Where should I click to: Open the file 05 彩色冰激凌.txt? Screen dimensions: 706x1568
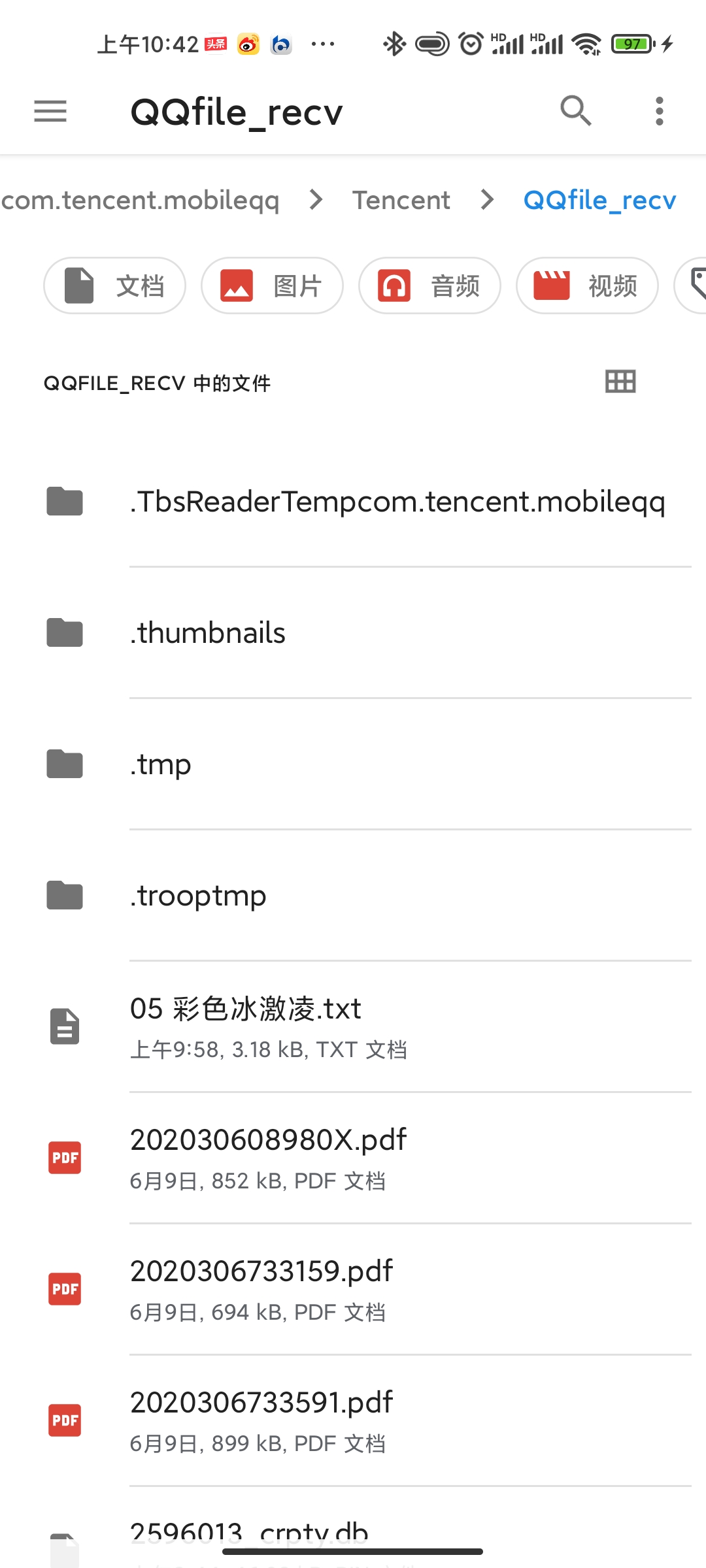(x=245, y=1009)
